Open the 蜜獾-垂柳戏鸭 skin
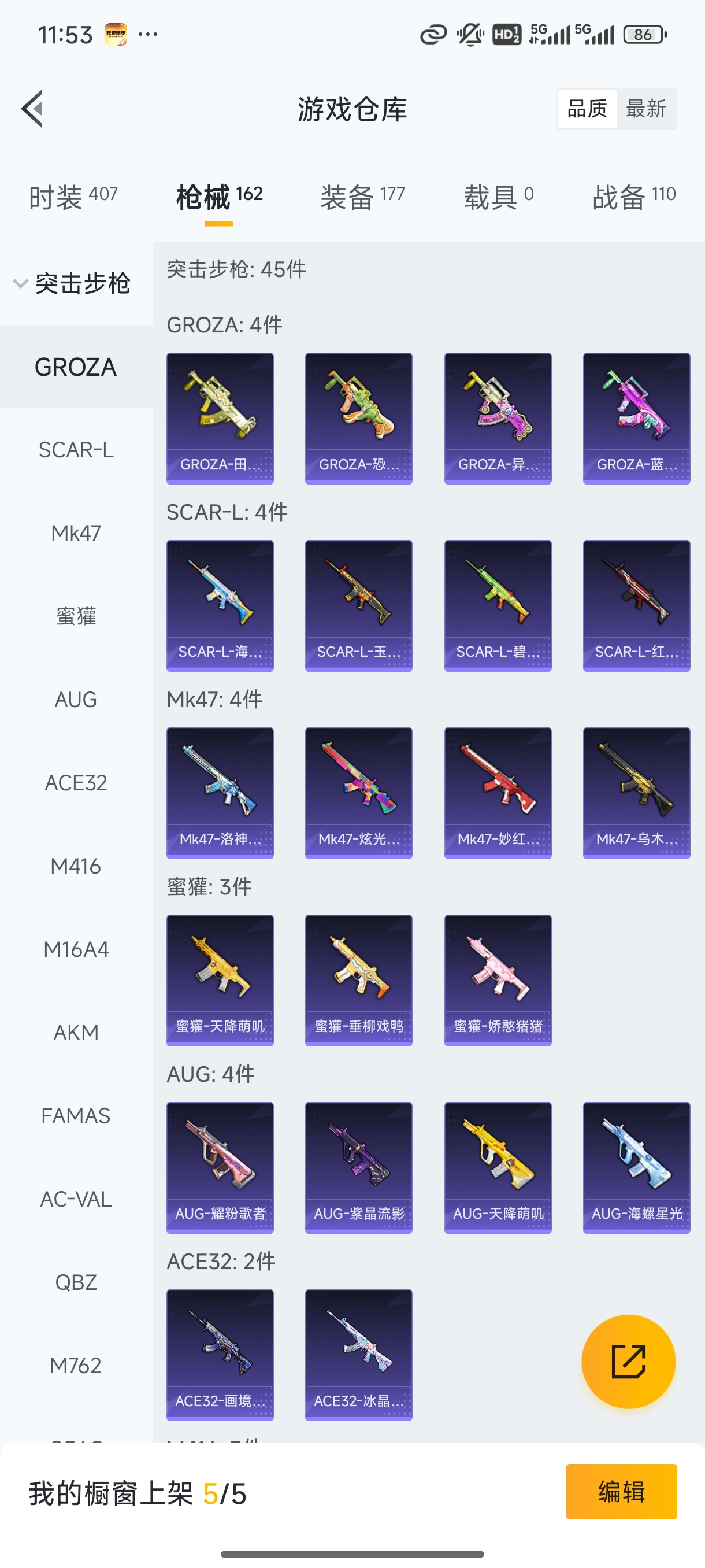Screen dimensions: 705x1568 (358, 980)
